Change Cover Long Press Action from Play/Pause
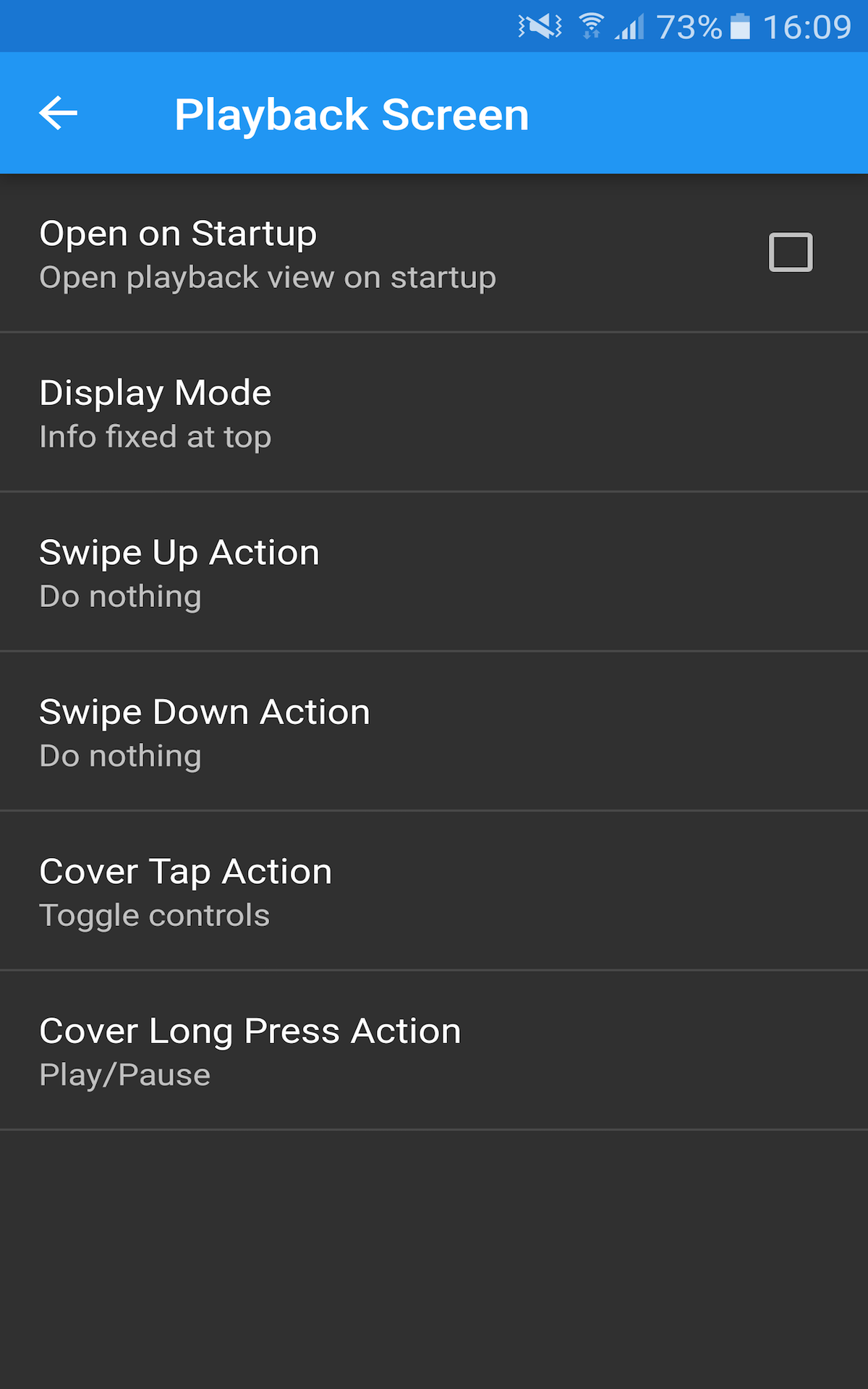 pos(434,1049)
